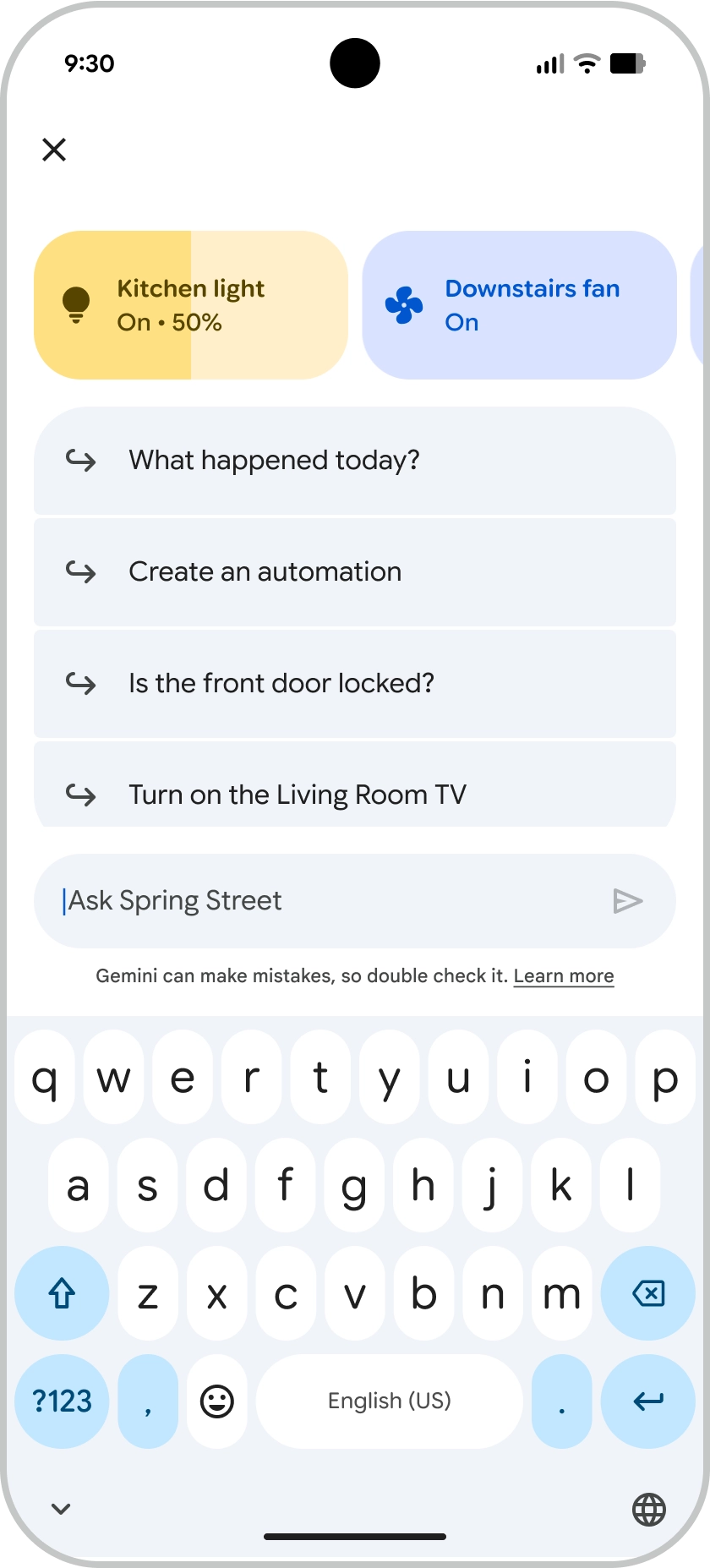710x1568 pixels.
Task: Close the Ask Home screen
Action: pos(54,150)
